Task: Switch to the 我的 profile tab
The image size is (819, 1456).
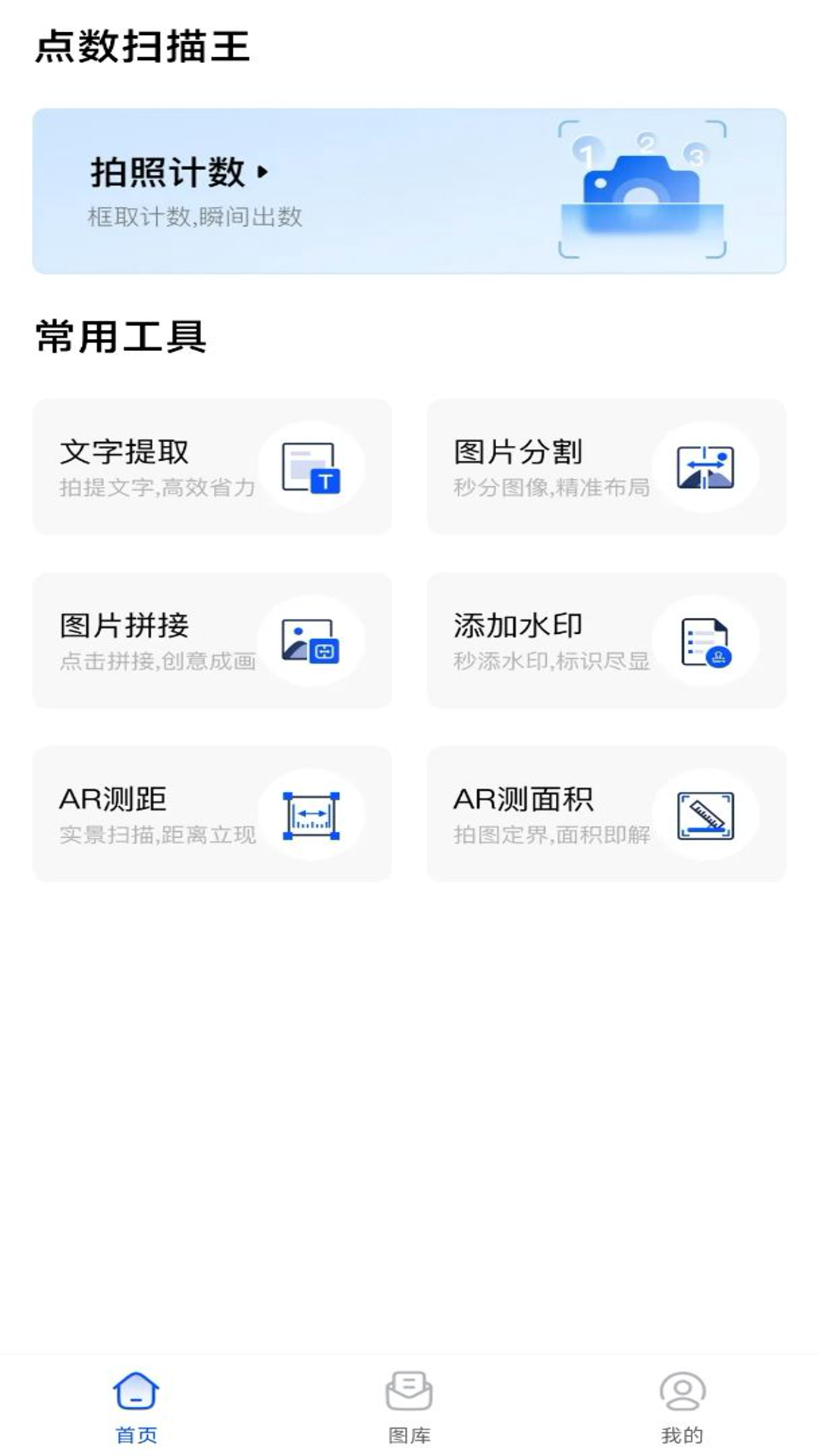Action: 682,1406
